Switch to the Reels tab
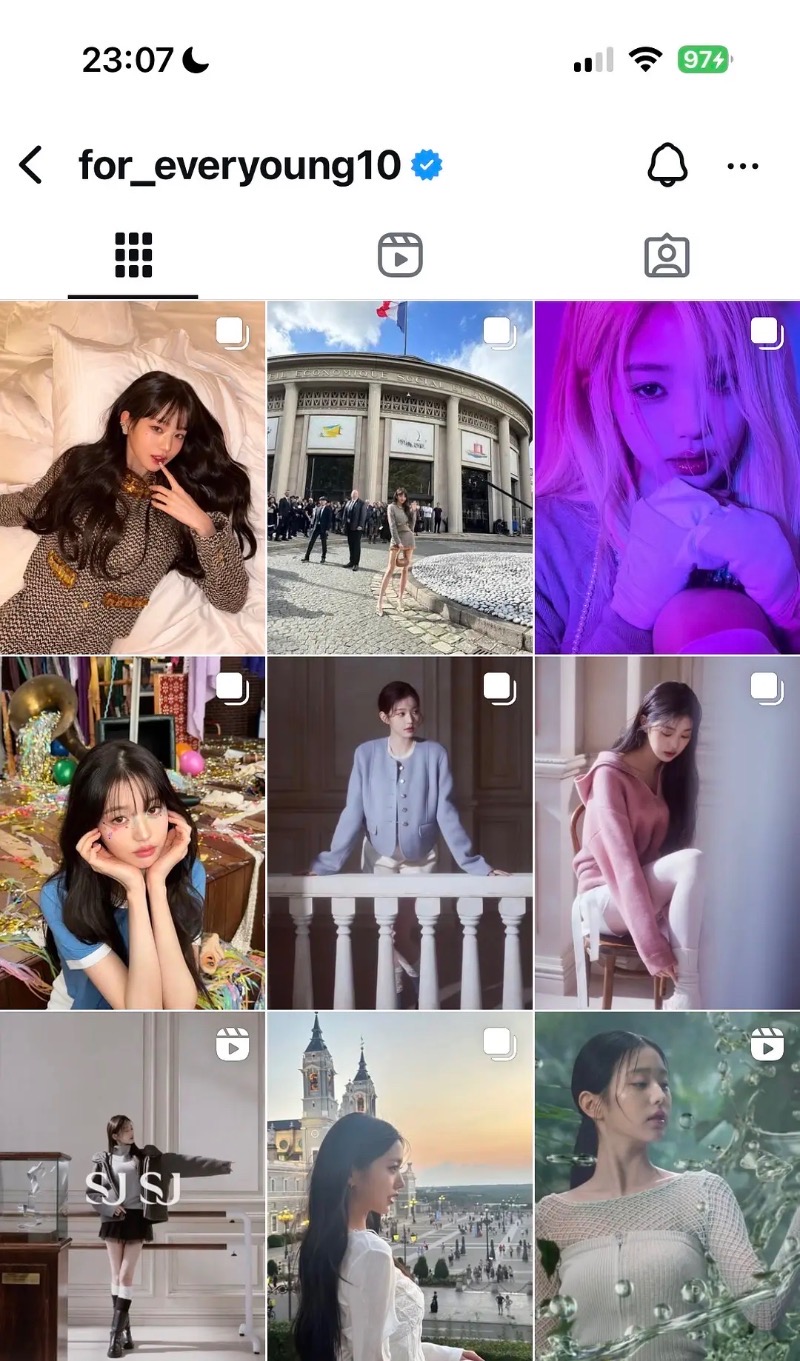Screen dimensions: 800x1361 click(x=400, y=256)
